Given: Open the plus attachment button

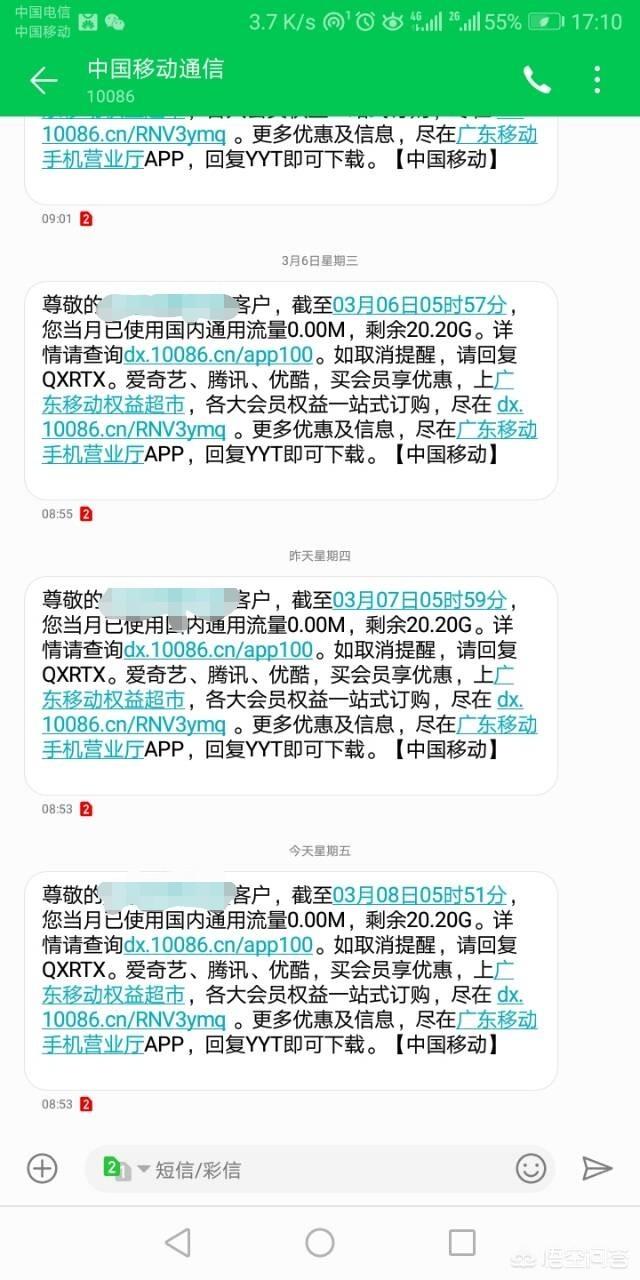Looking at the screenshot, I should point(42,1168).
